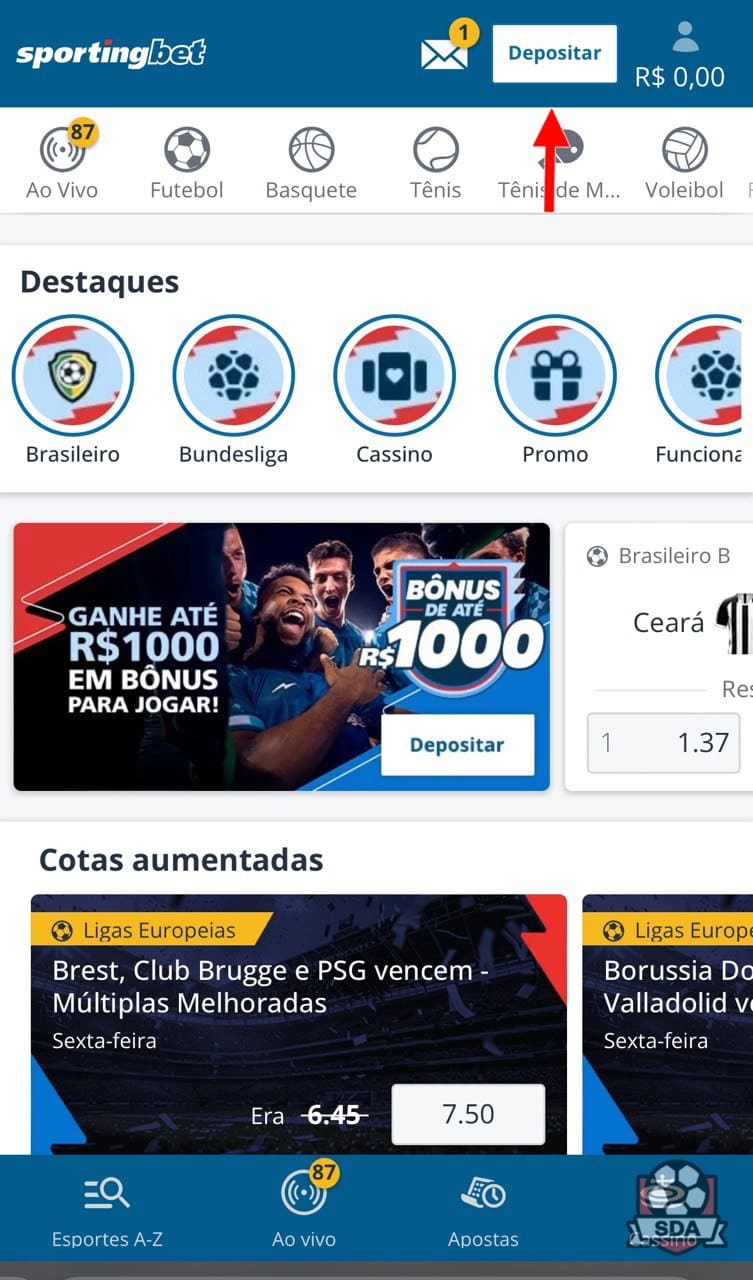Go to Ao vivo in bottom navigation

pyautogui.click(x=304, y=1210)
